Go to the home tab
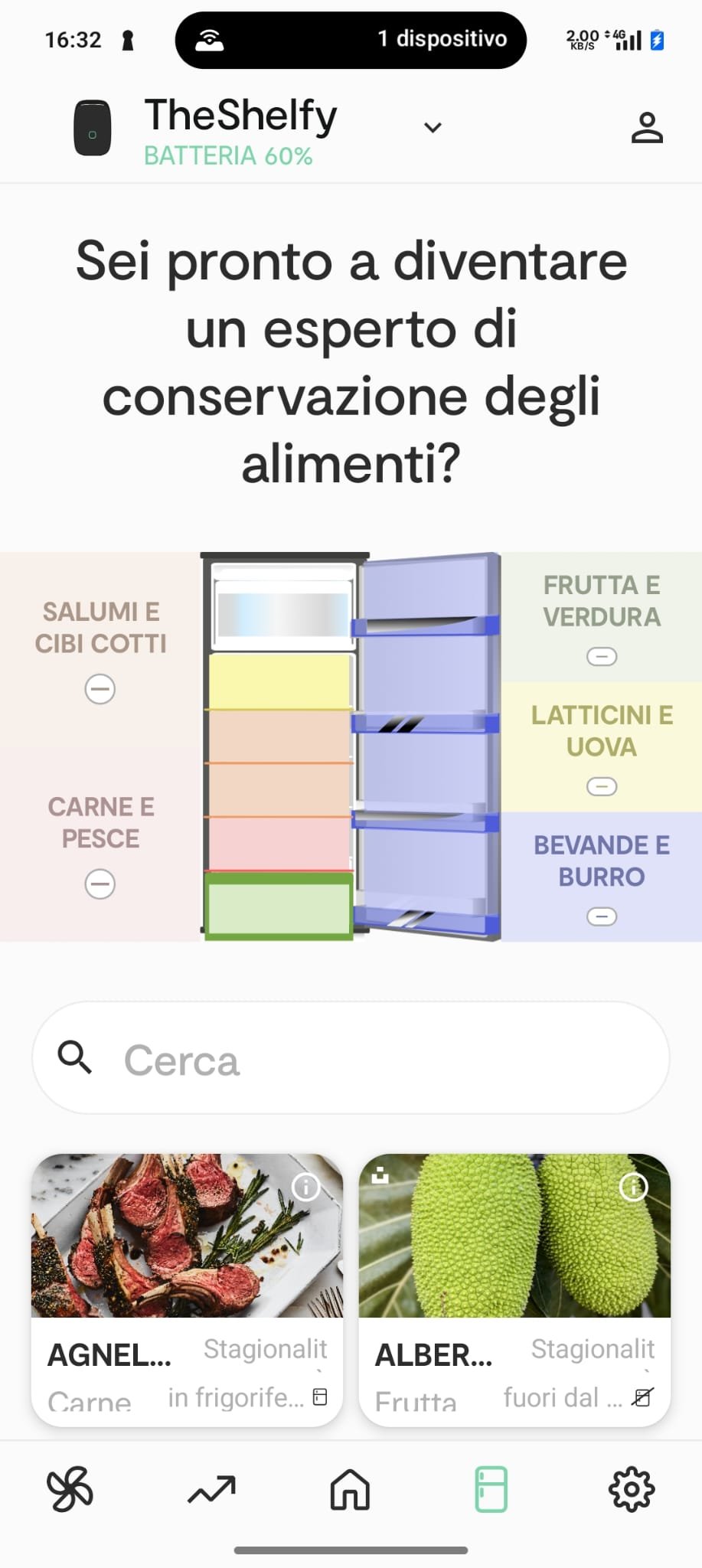The image size is (702, 1568). (351, 1489)
